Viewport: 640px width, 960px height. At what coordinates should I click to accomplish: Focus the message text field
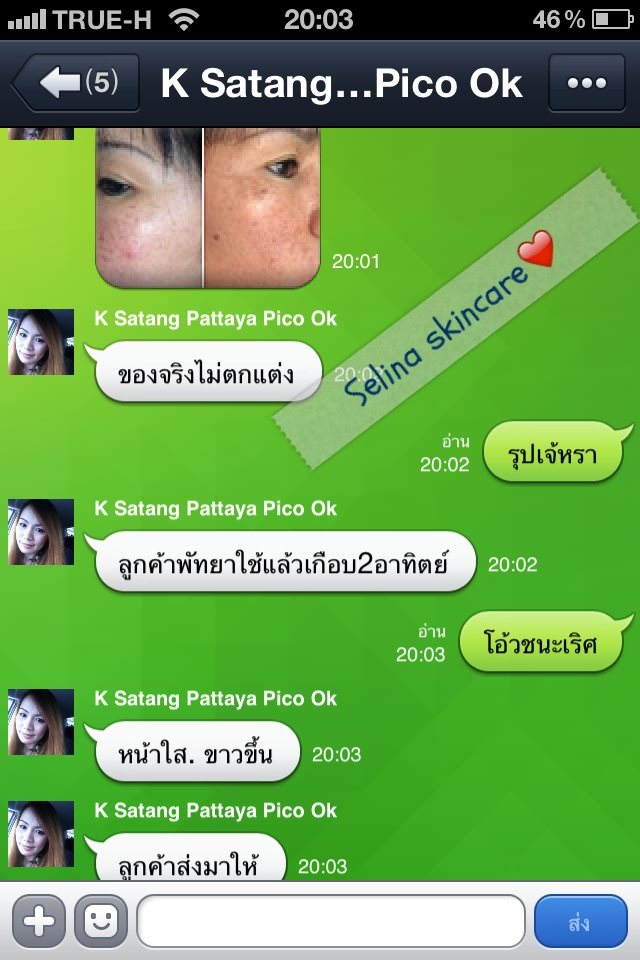click(x=330, y=921)
